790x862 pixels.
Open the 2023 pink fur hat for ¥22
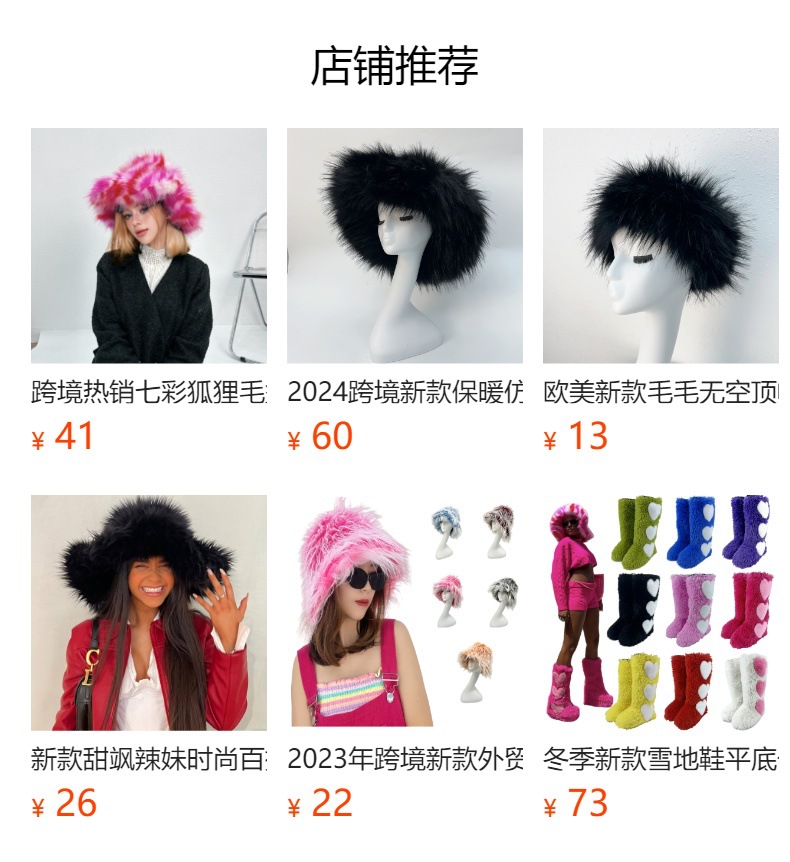click(405, 612)
